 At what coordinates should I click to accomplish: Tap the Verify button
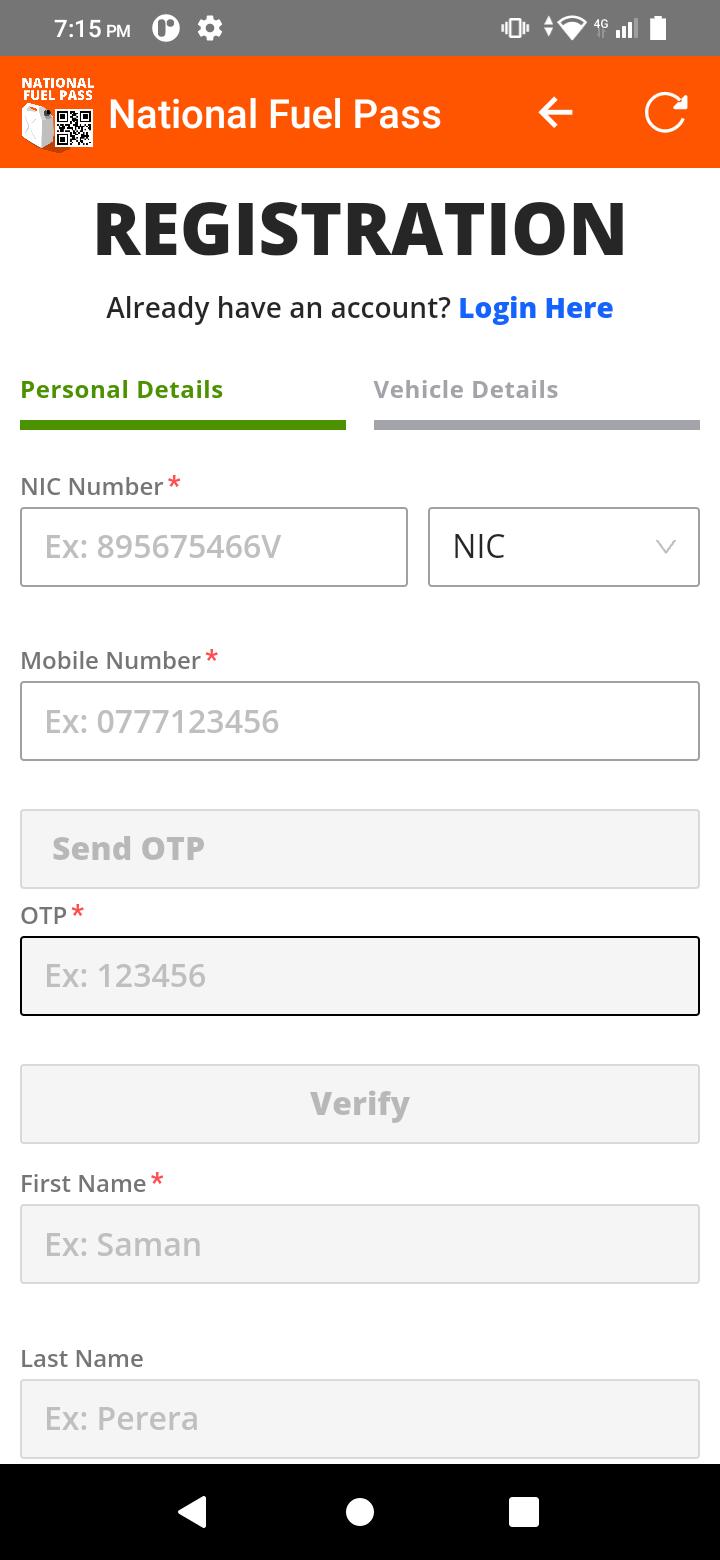coord(359,1104)
